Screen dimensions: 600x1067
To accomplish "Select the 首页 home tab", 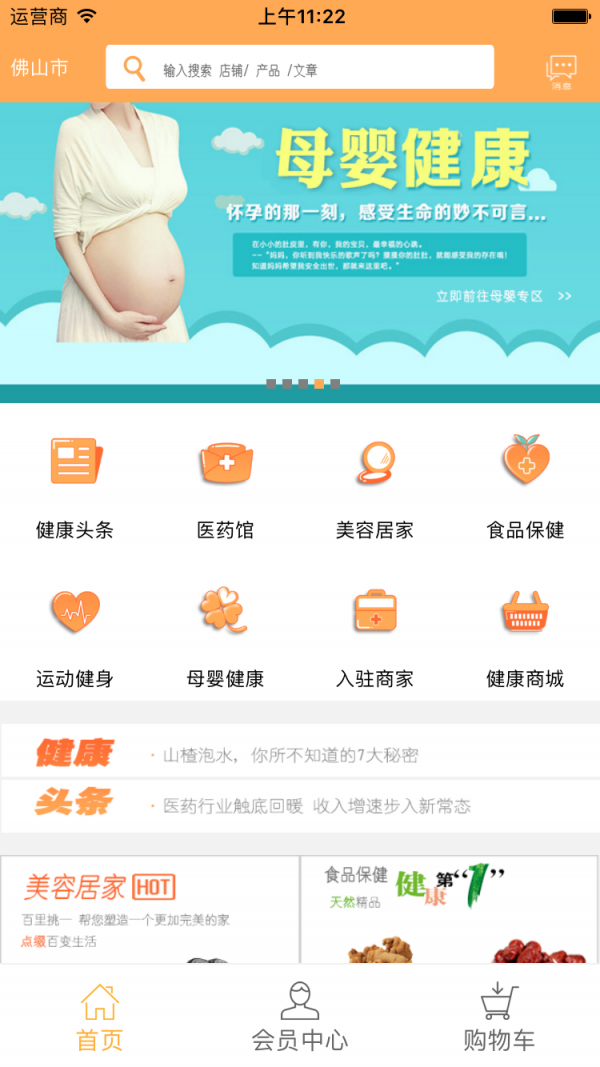I will 100,1016.
